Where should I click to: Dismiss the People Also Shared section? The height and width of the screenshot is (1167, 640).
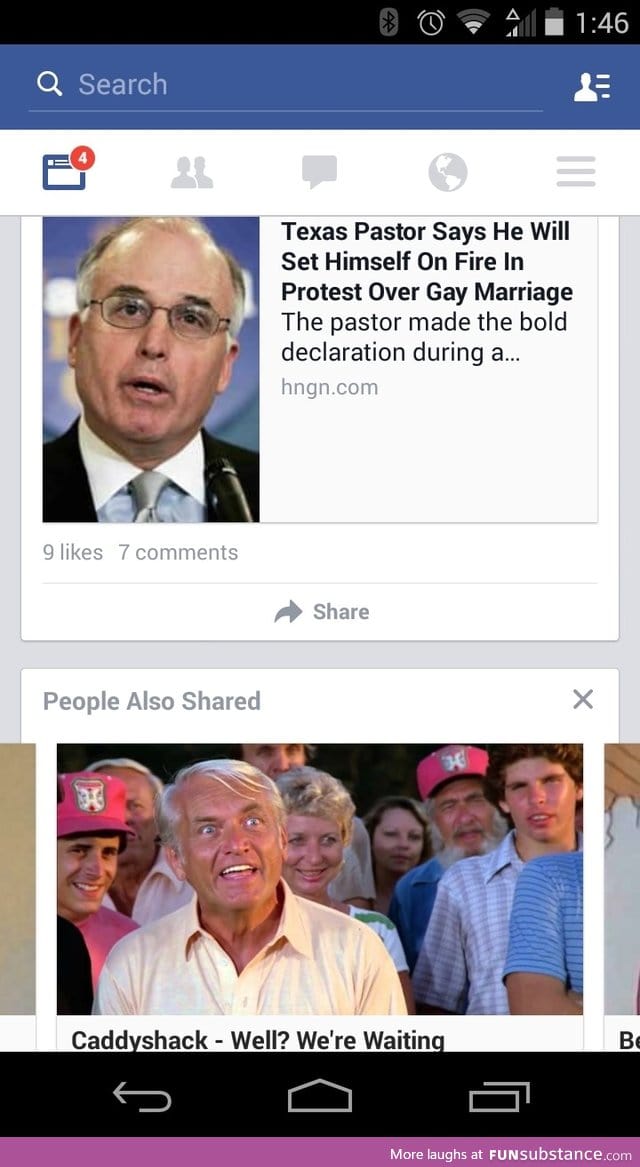[583, 699]
